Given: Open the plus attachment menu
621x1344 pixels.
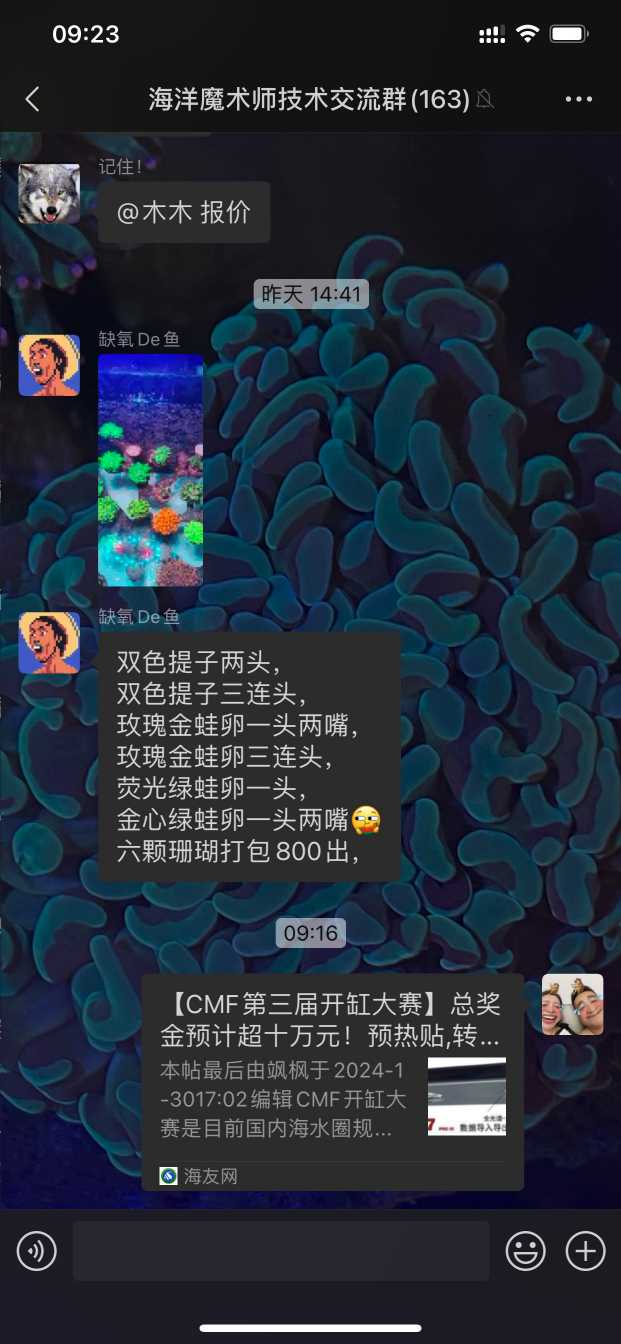Looking at the screenshot, I should [x=586, y=1250].
